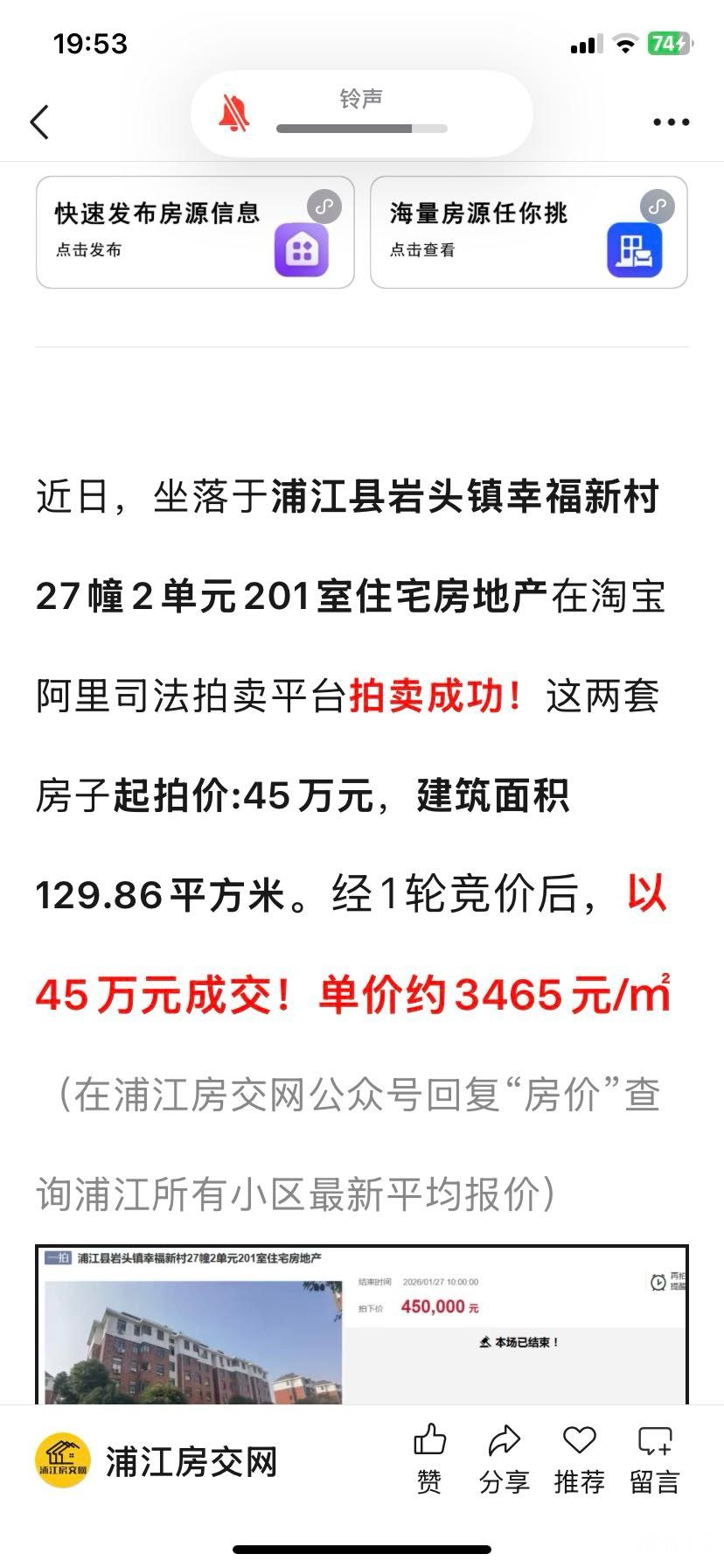
Task: Open 浦江房交网 account profile
Action: coord(157,1462)
